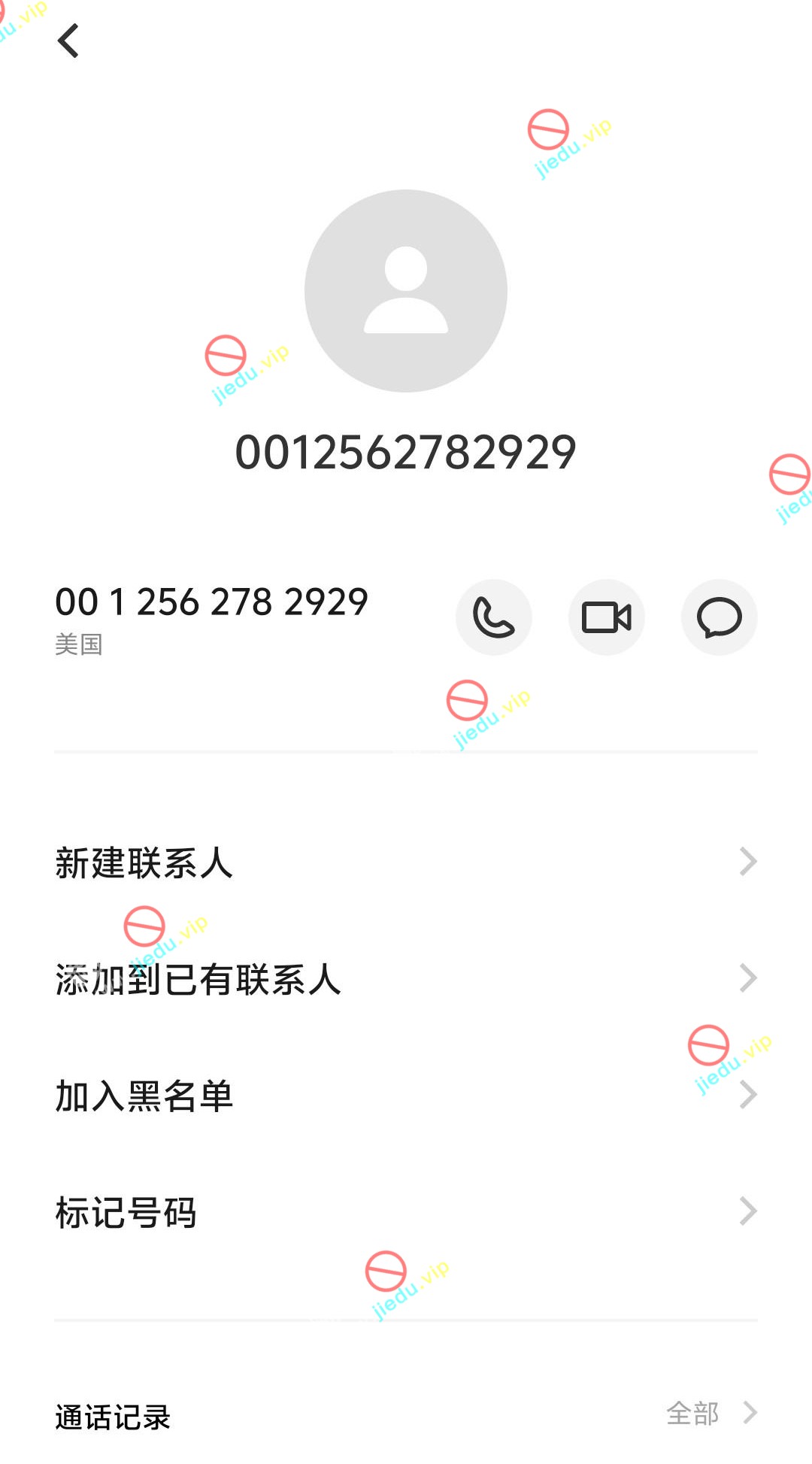This screenshot has width=812, height=1464.
Task: Send a message to this number
Action: tap(719, 617)
